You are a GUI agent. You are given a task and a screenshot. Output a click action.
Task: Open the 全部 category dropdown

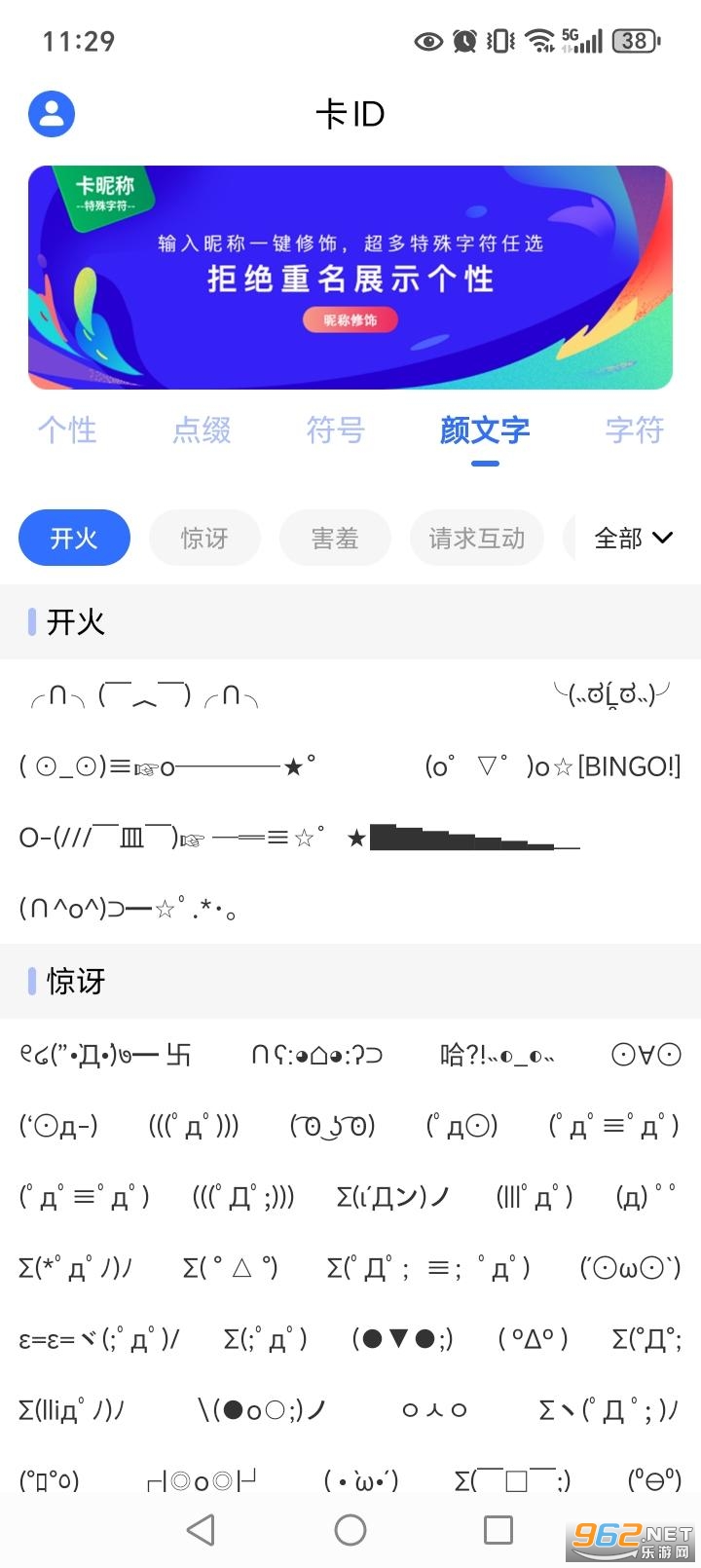631,538
